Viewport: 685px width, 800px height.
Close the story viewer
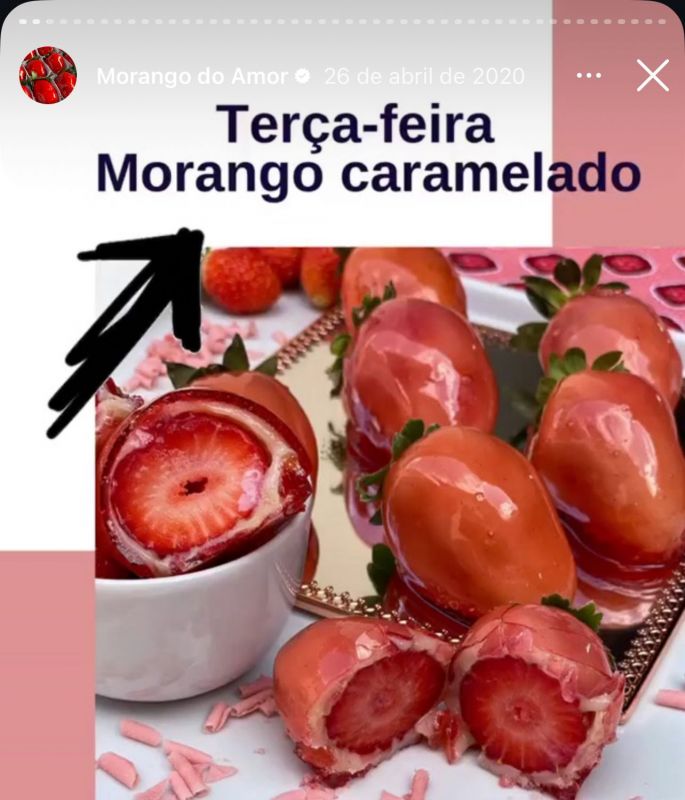pyautogui.click(x=652, y=75)
